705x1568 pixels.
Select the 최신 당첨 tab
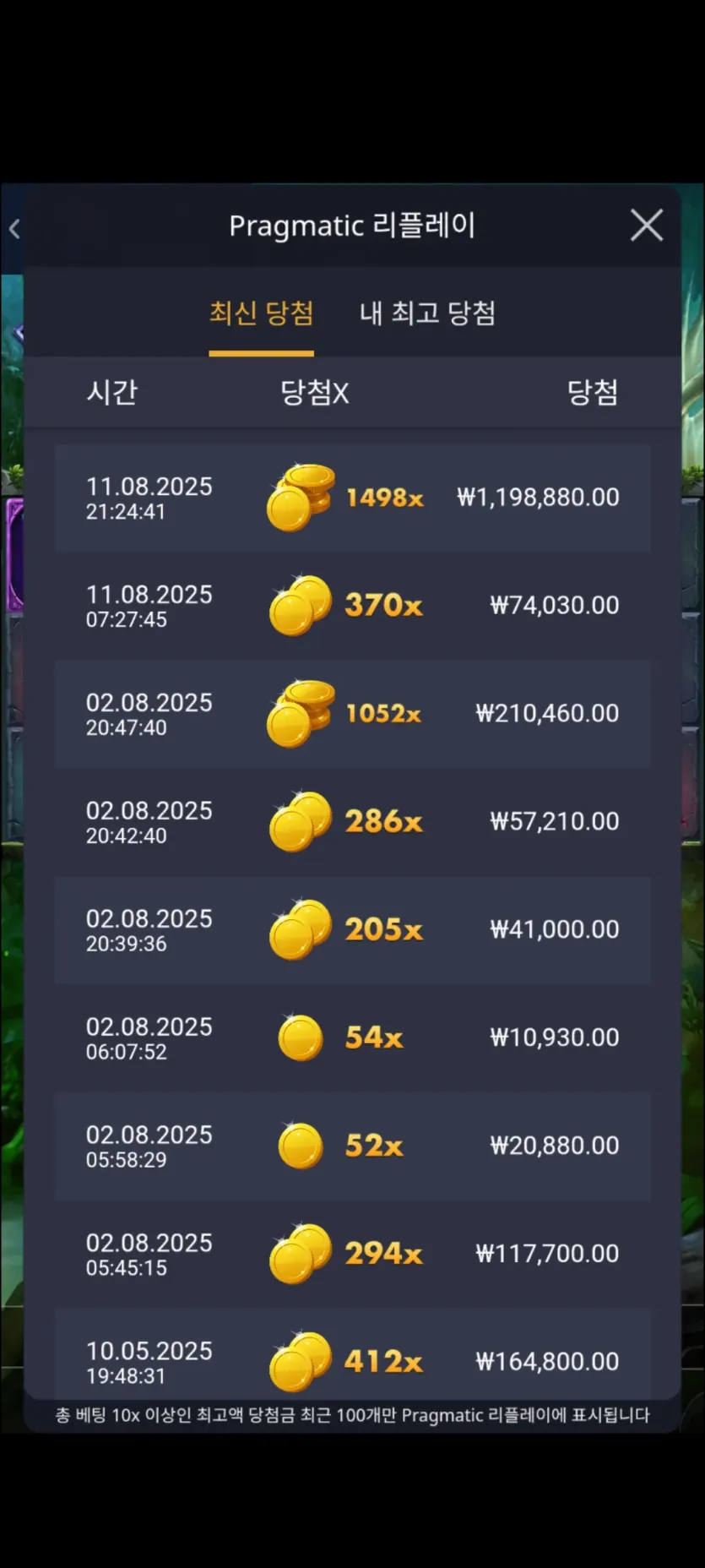261,313
